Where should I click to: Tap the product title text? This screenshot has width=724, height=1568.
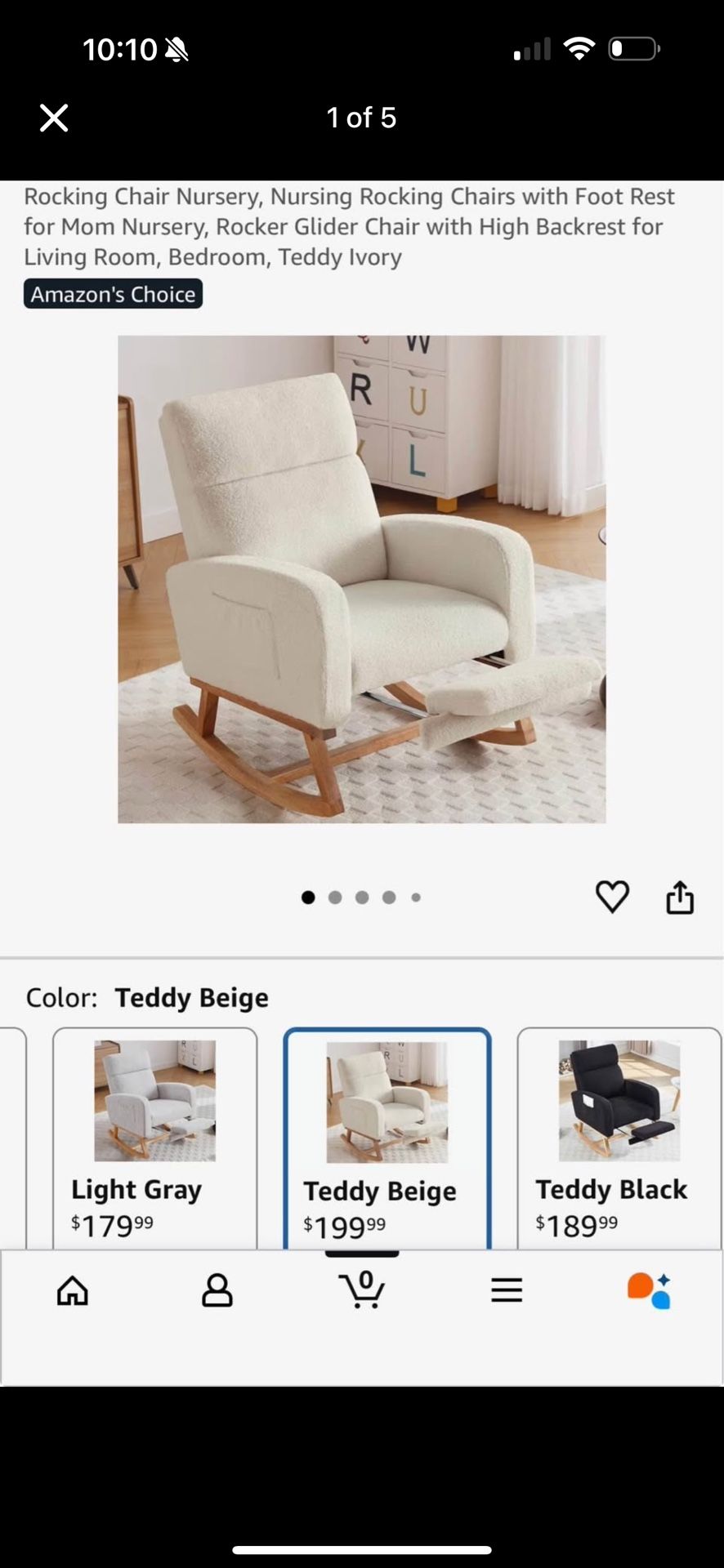pyautogui.click(x=347, y=226)
